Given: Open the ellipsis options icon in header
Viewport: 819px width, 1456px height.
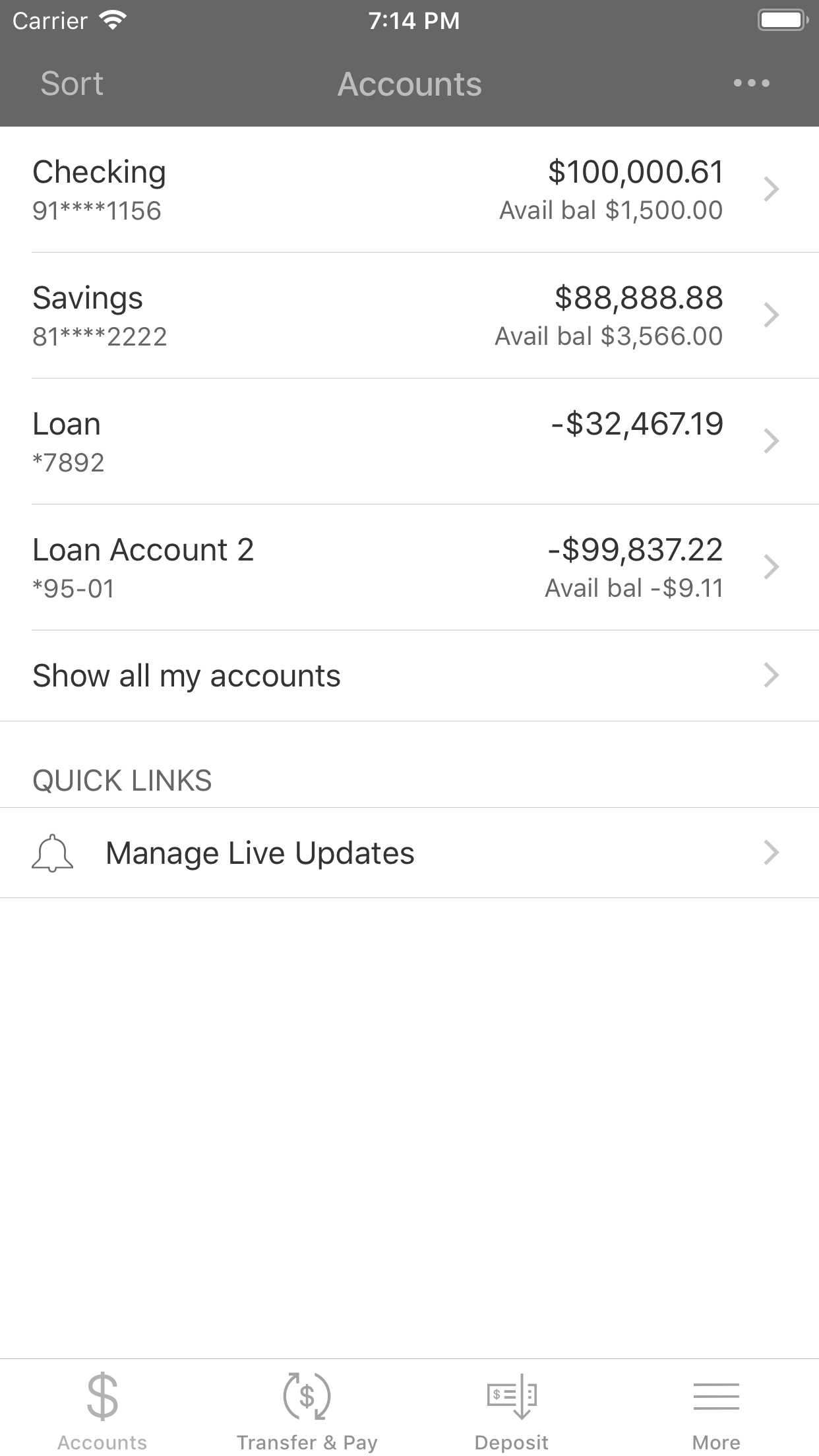Looking at the screenshot, I should (x=752, y=83).
